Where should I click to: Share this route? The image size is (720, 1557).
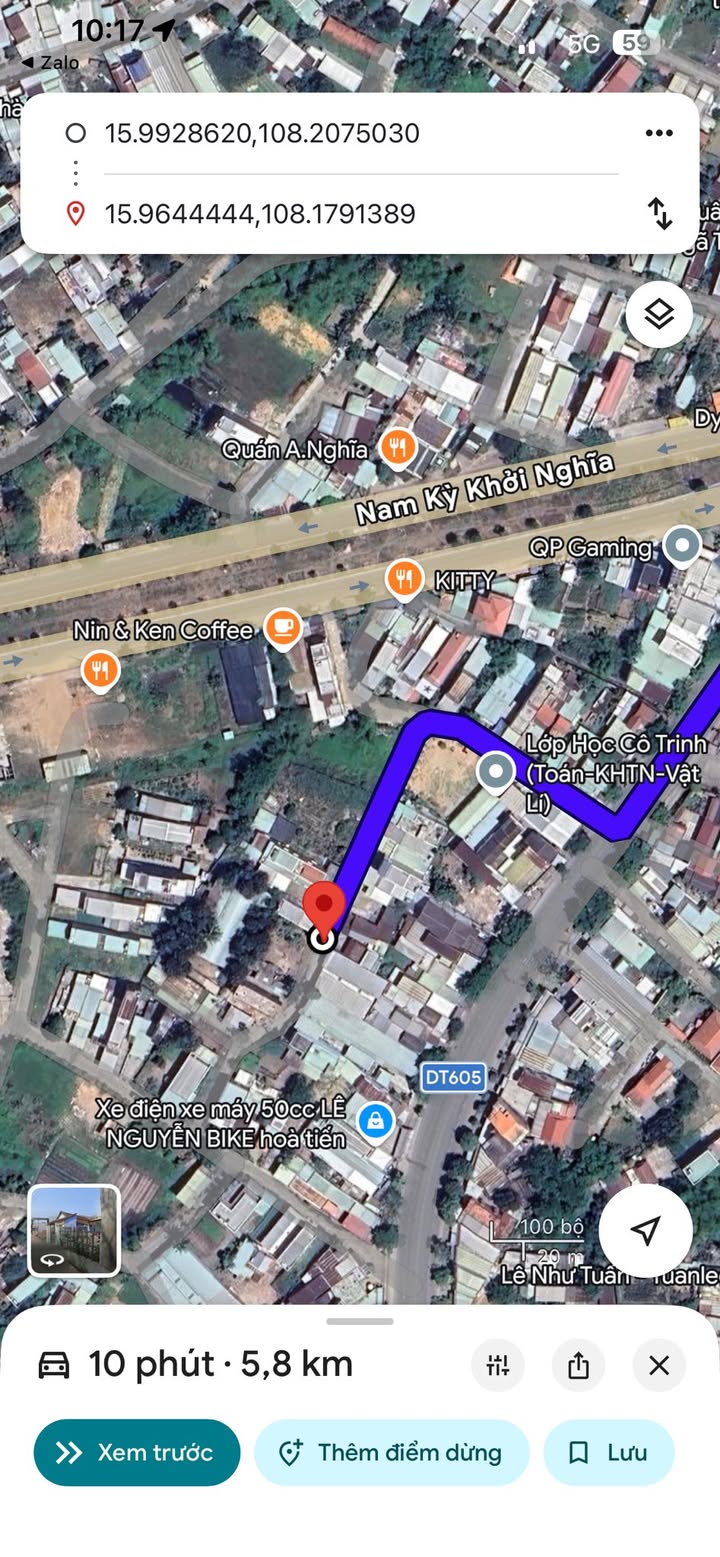(x=578, y=1365)
